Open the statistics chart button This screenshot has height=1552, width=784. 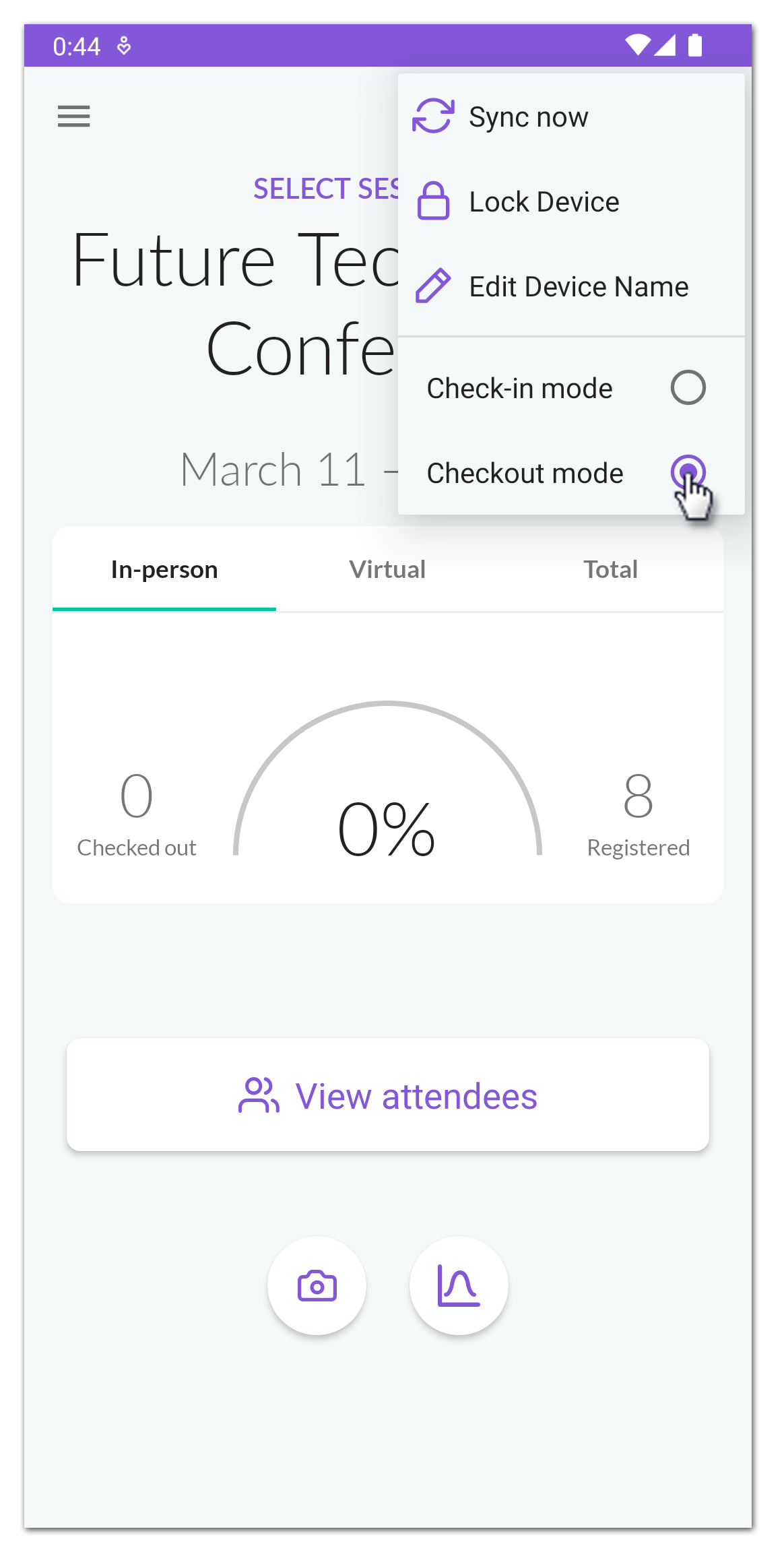click(x=459, y=1285)
